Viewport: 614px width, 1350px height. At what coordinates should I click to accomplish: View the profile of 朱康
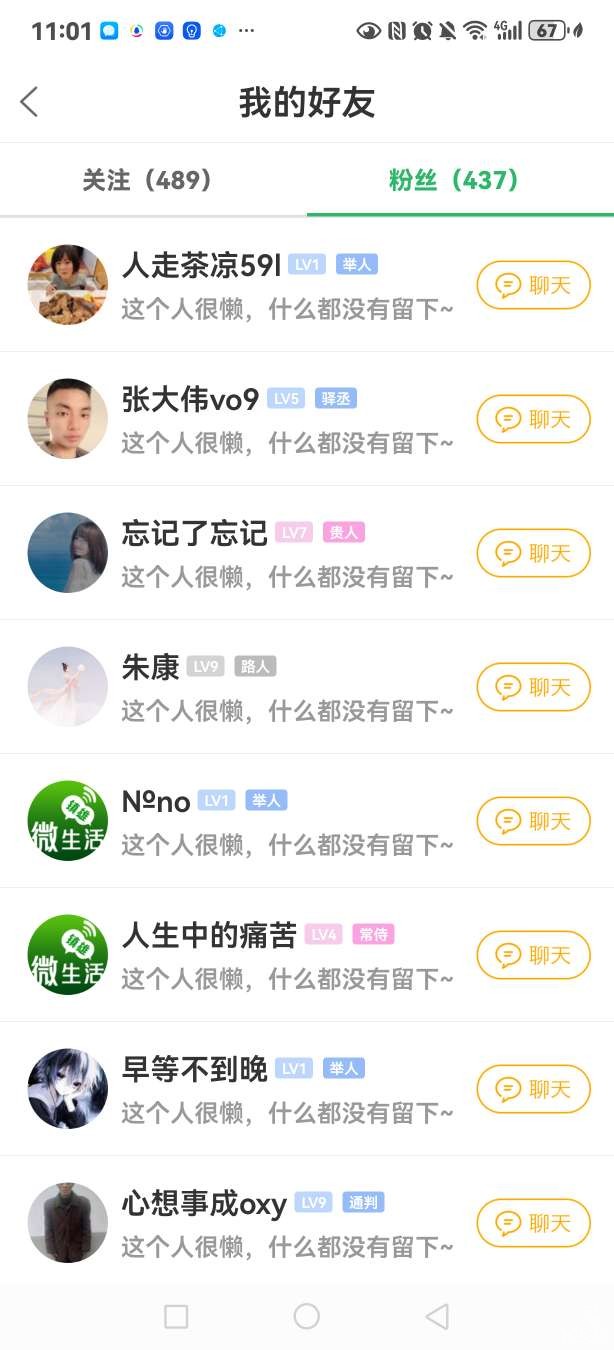pyautogui.click(x=150, y=667)
